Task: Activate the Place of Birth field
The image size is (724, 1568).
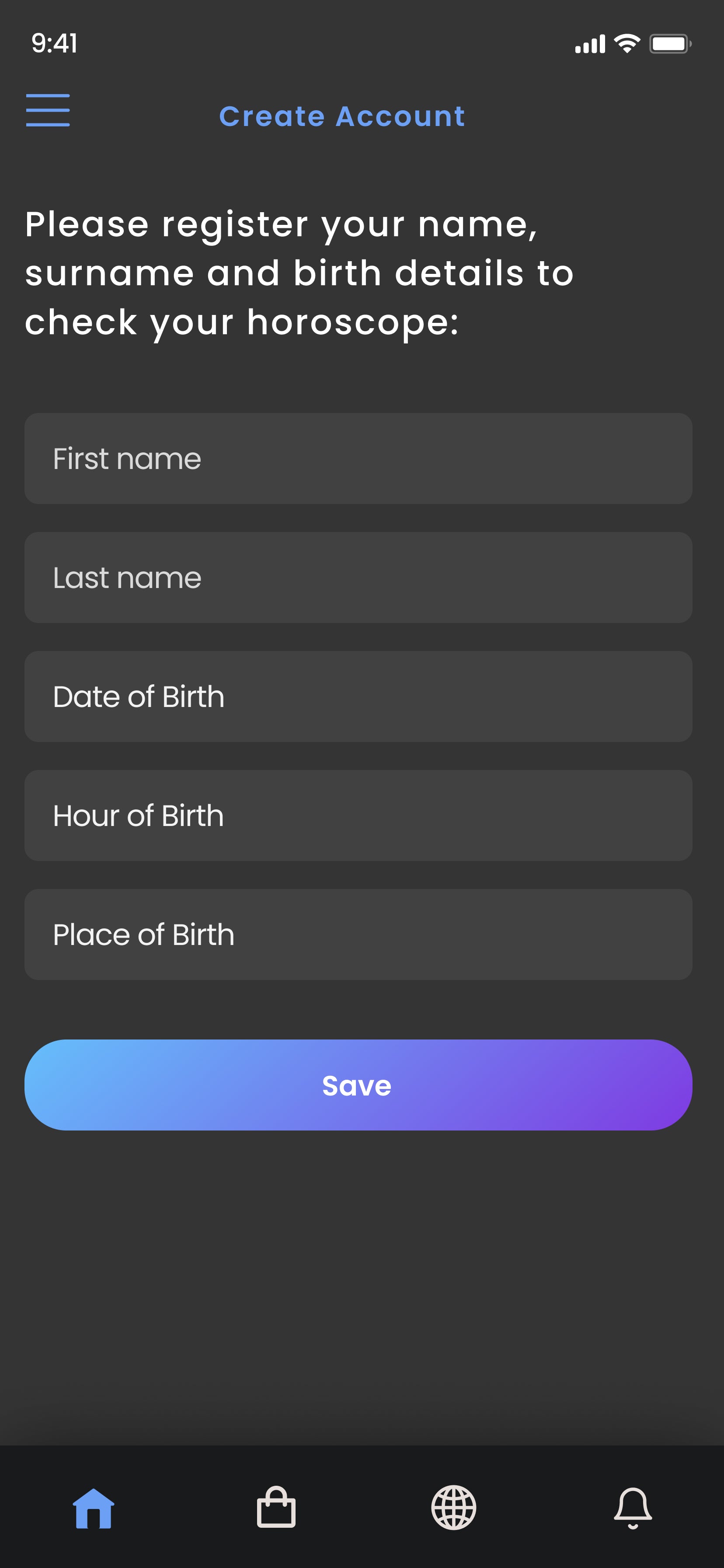Action: coord(358,934)
